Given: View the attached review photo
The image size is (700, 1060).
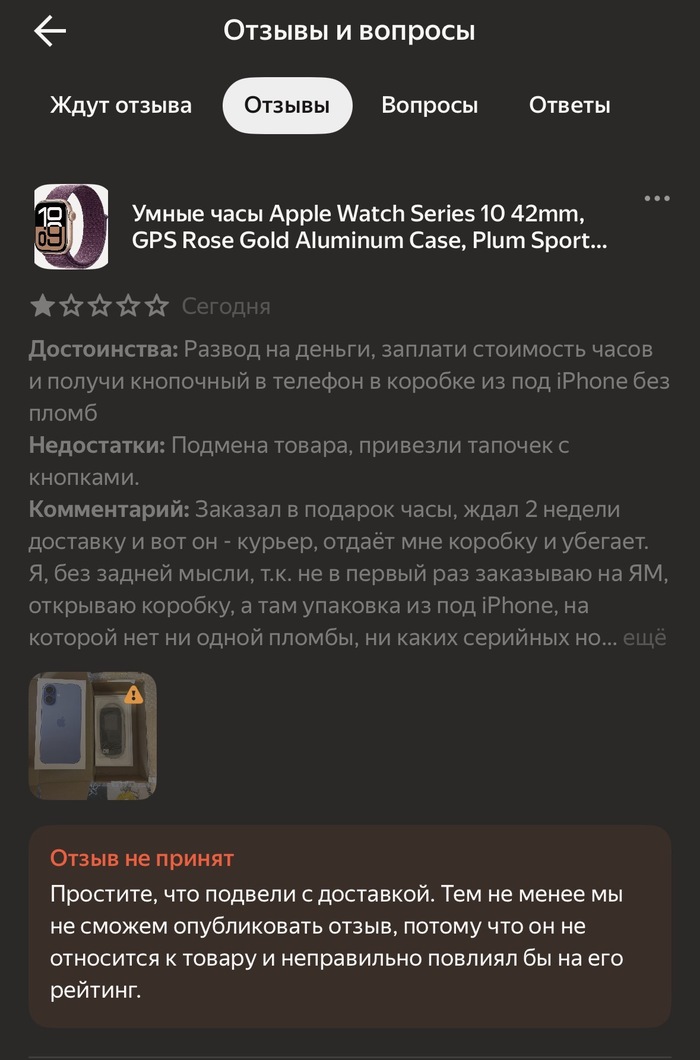Looking at the screenshot, I should coord(92,735).
